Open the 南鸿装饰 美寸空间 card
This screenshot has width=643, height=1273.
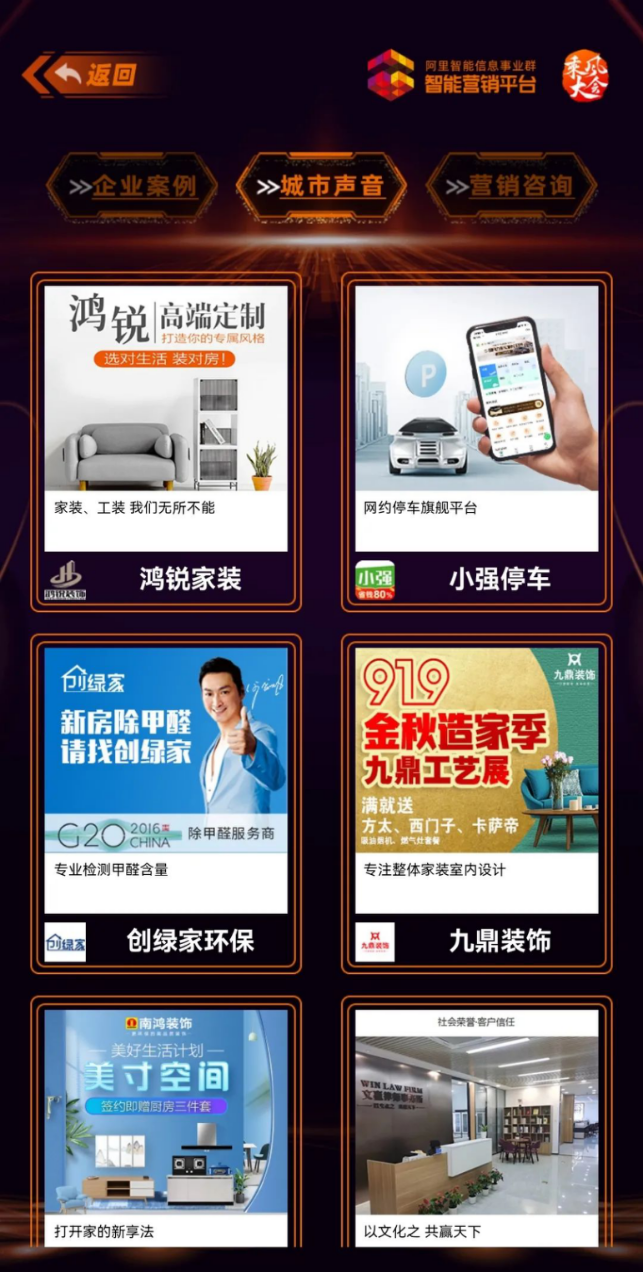coord(166,1120)
